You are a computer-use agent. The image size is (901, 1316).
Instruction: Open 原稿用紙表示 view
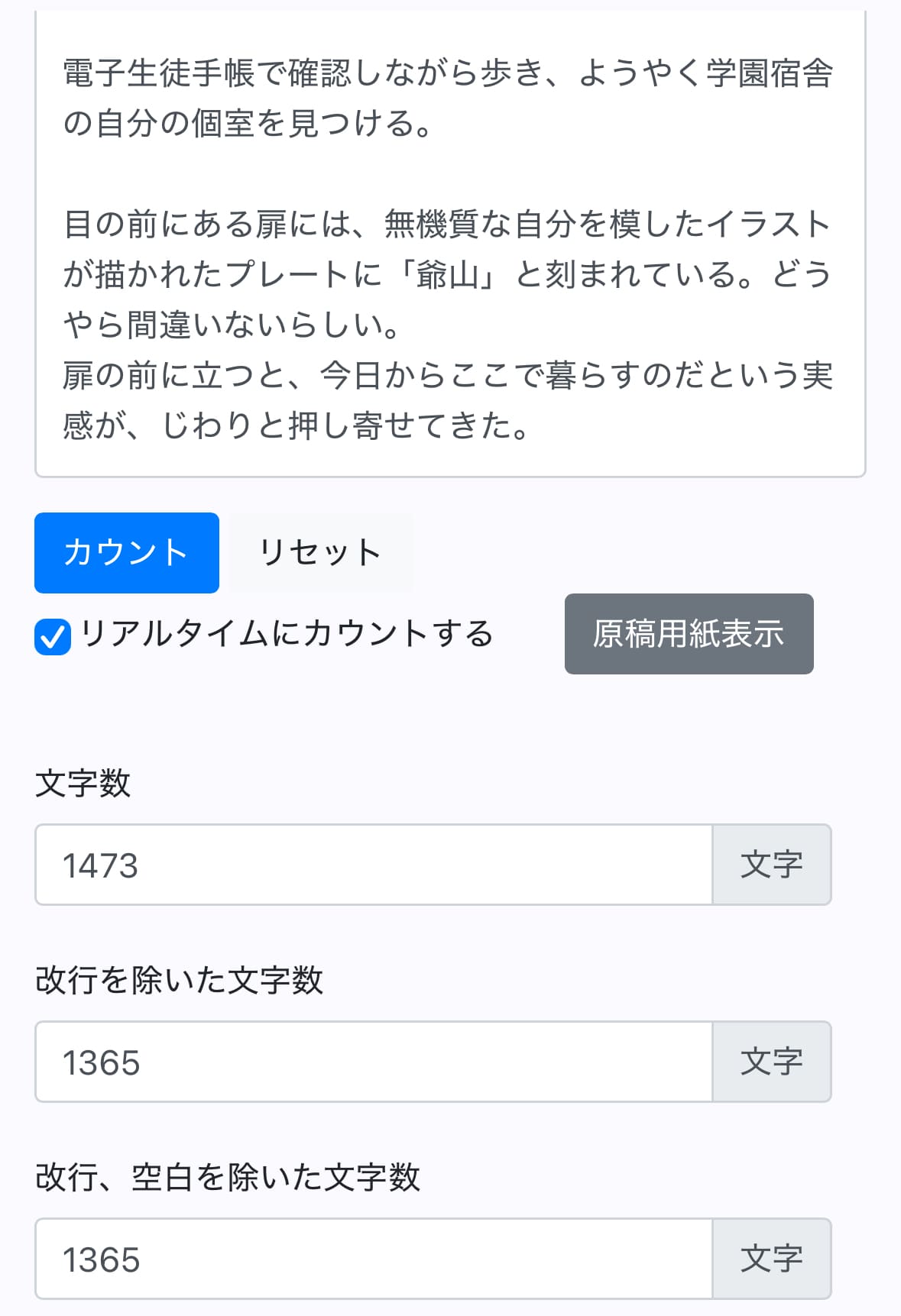[x=689, y=633]
